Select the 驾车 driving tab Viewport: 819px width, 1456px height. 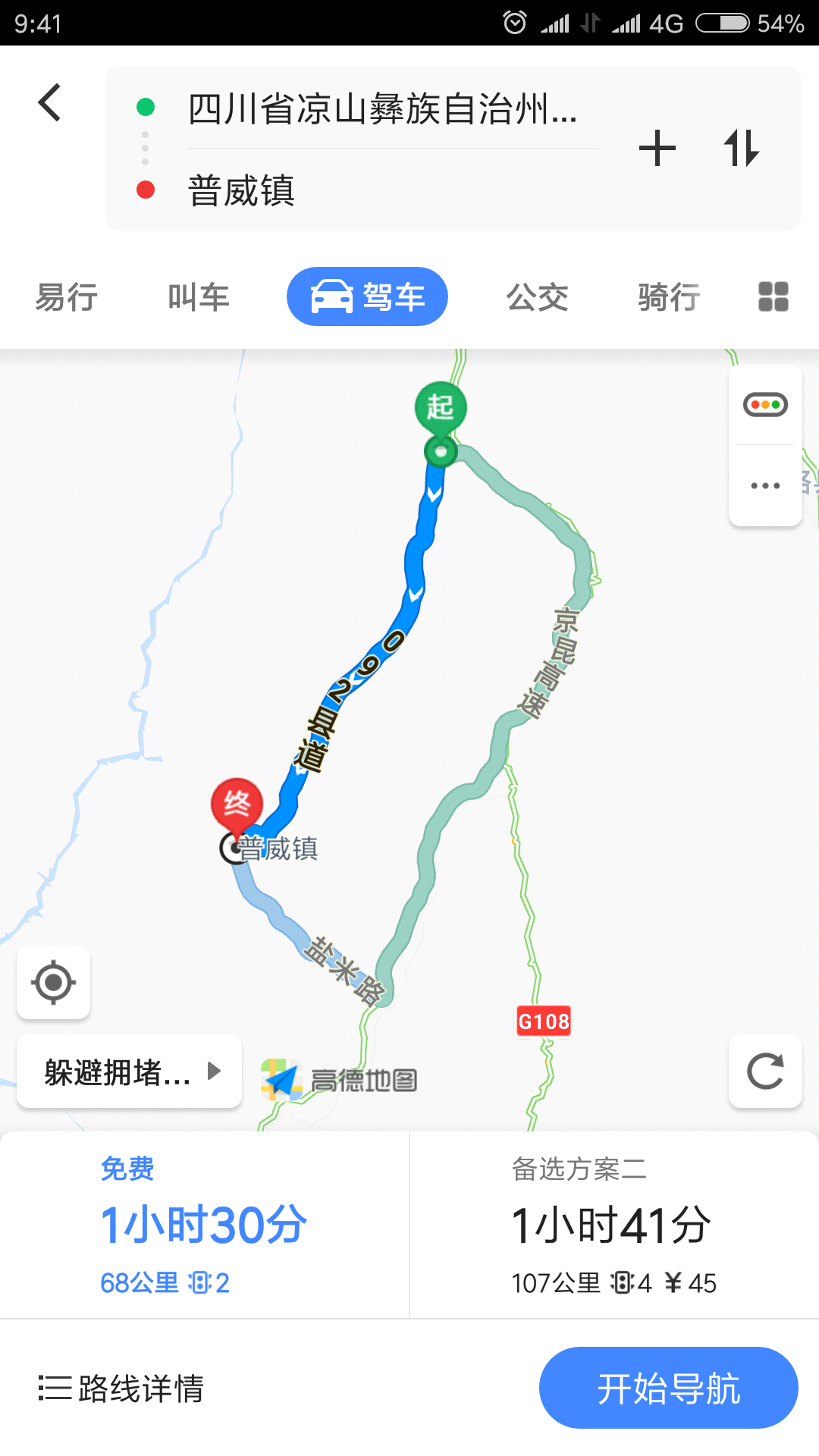coord(367,297)
